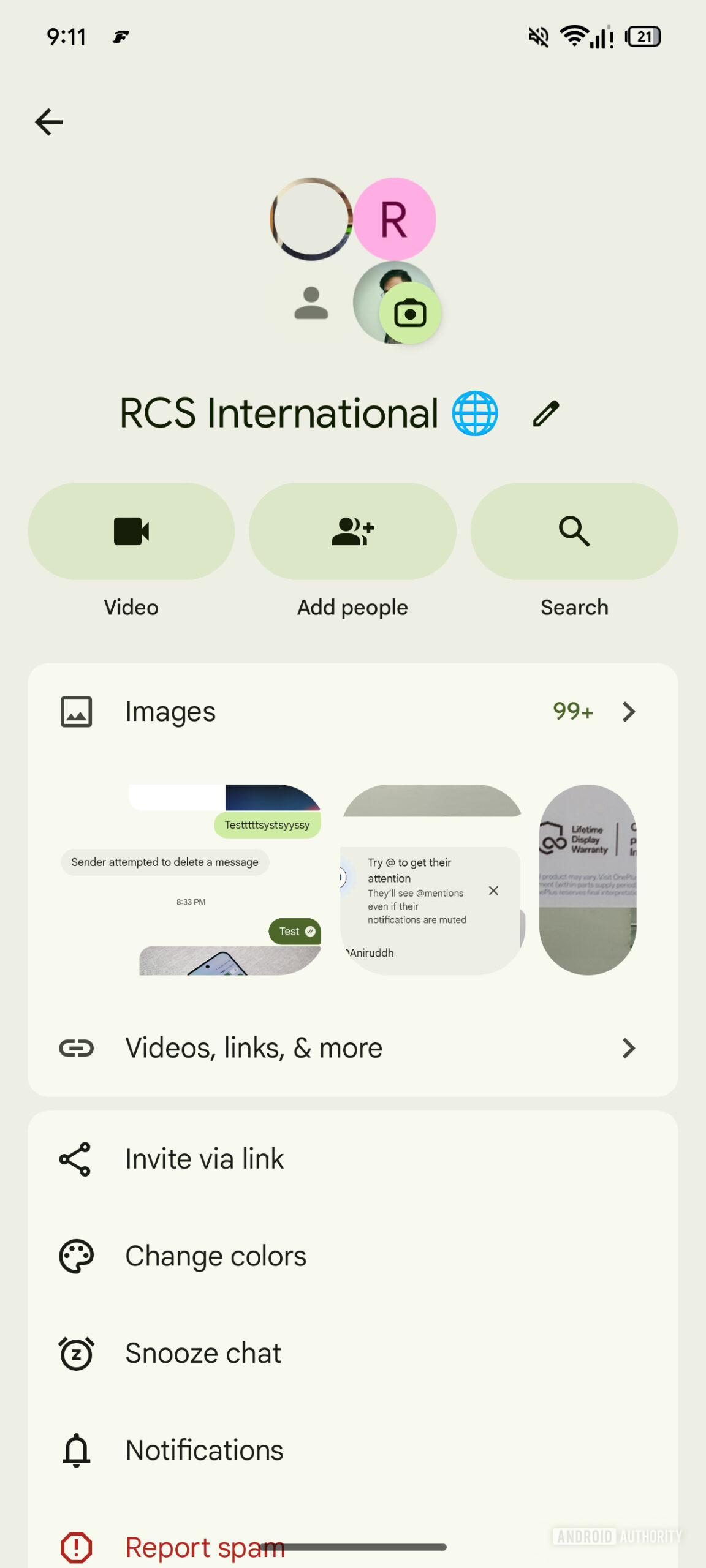Open the pink R member avatar
706x1568 pixels.
tap(395, 218)
